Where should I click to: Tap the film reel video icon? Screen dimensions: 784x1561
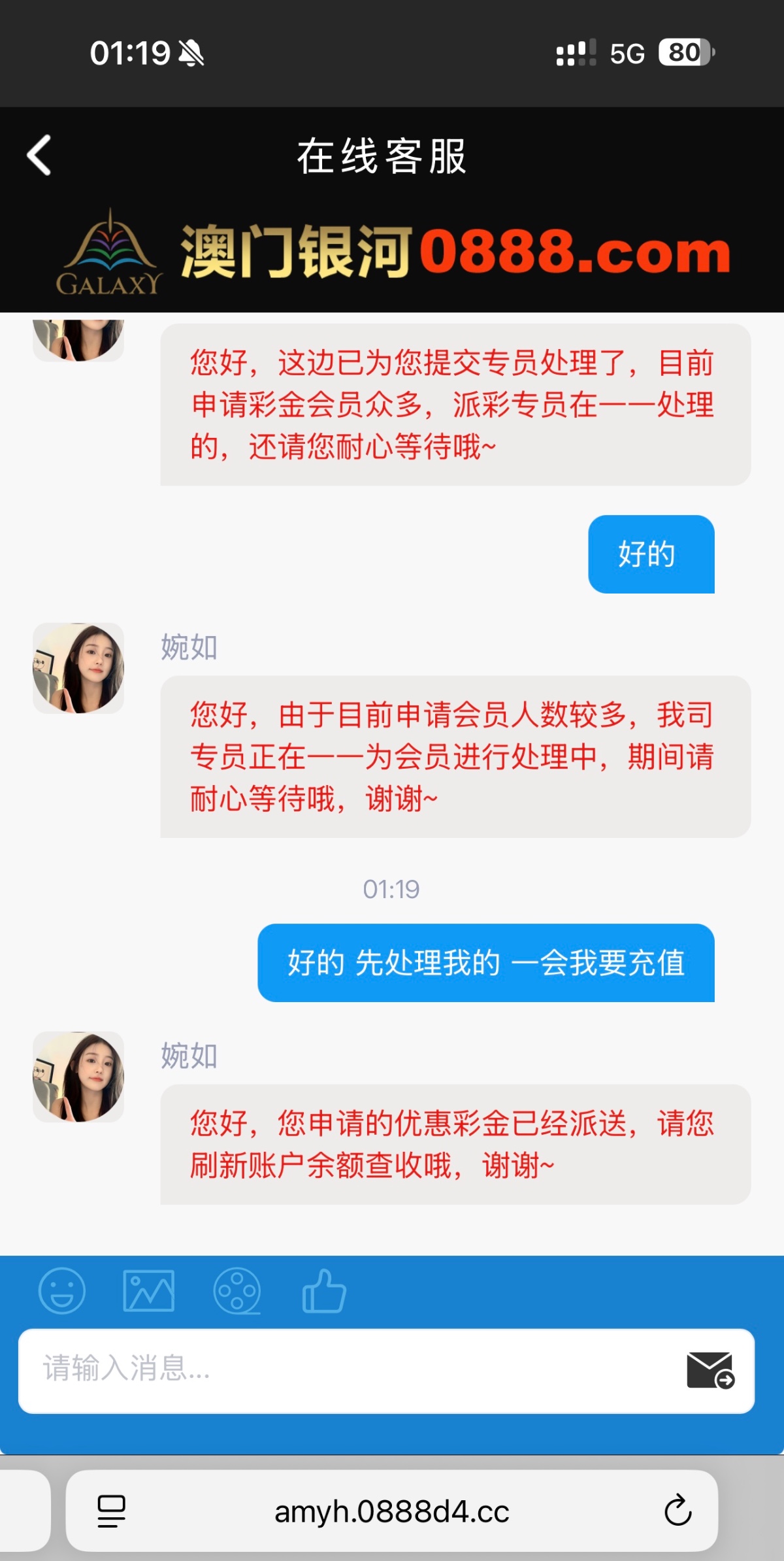click(x=237, y=1290)
